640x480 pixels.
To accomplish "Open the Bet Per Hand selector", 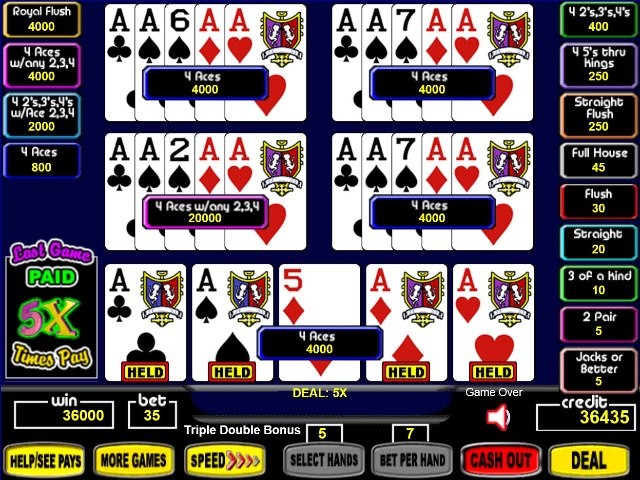I will pyautogui.click(x=410, y=460).
